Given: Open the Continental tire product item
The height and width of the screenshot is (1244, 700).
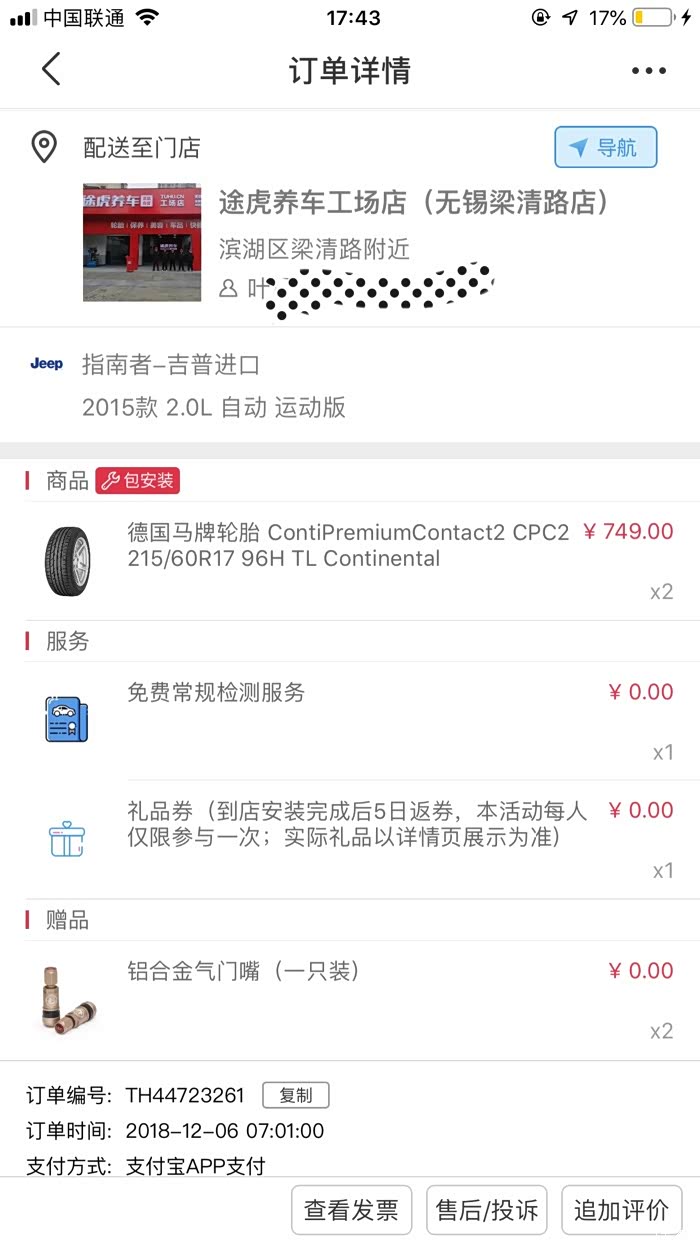Looking at the screenshot, I should (x=347, y=545).
